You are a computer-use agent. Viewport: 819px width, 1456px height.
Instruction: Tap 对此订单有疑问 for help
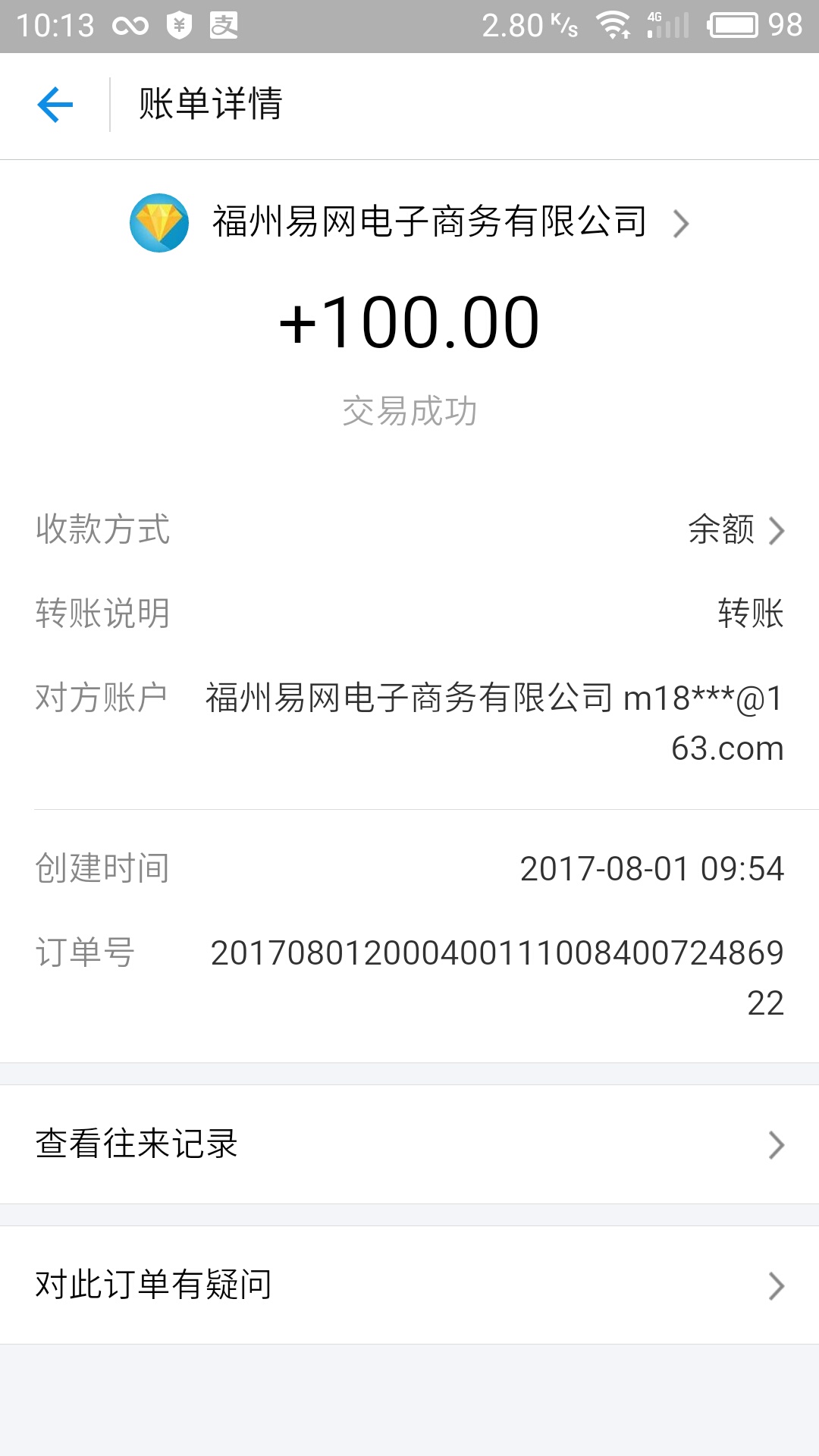point(409,1285)
